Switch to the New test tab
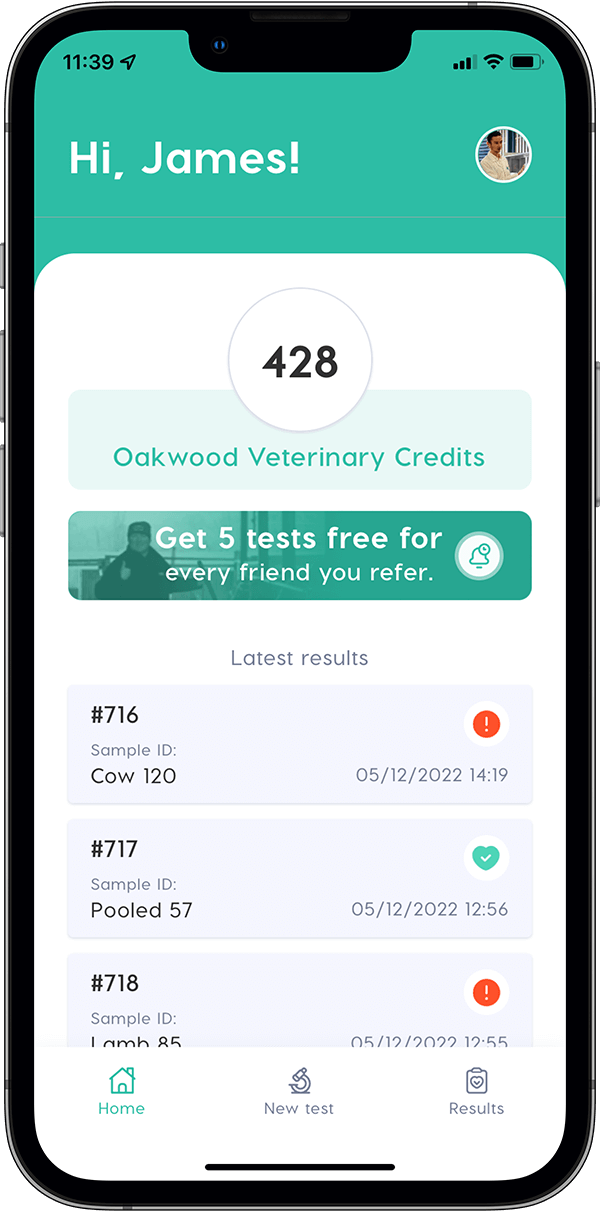Viewport: 600px width, 1212px height. pyautogui.click(x=299, y=1092)
